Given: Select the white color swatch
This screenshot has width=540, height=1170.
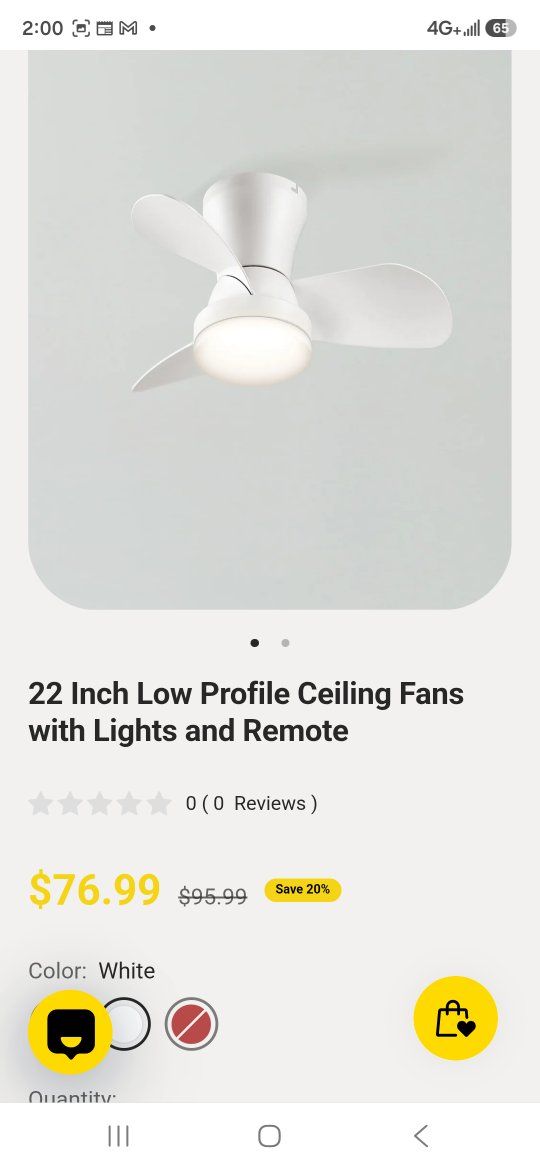Looking at the screenshot, I should [x=127, y=1024].
